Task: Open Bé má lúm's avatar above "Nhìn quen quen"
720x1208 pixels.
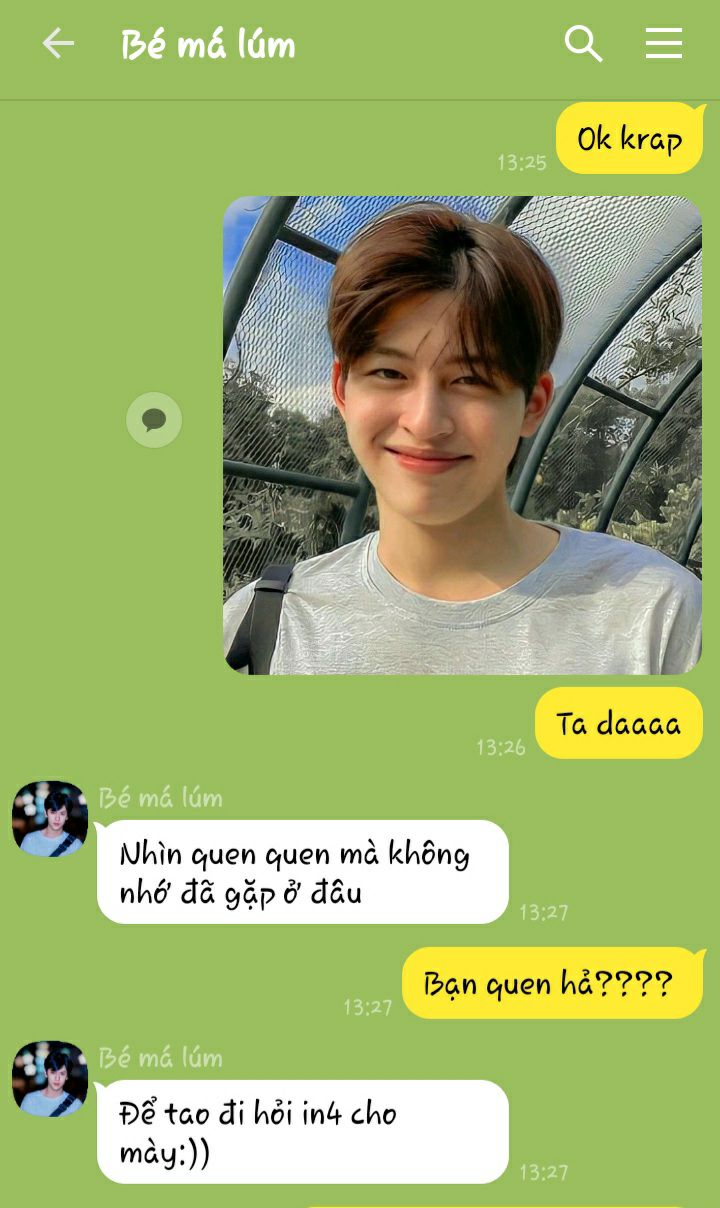Action: [50, 819]
